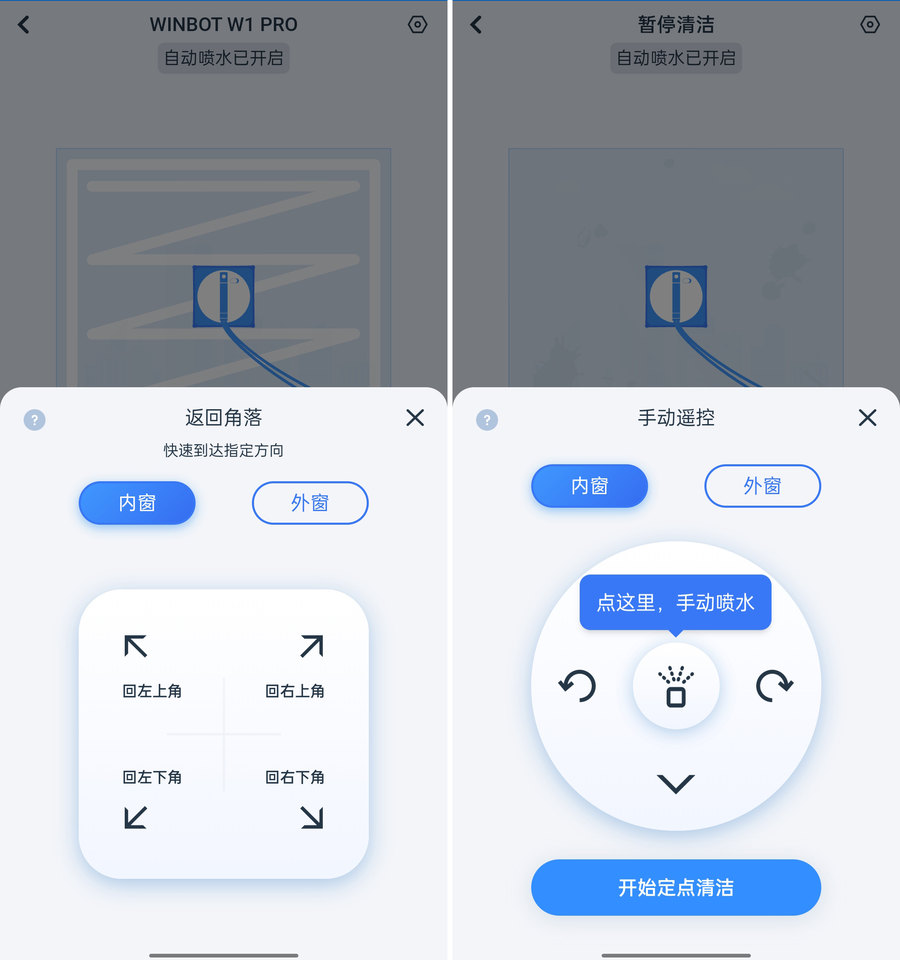The image size is (900, 960).
Task: Rotate the robot counterclockwise
Action: click(x=577, y=686)
